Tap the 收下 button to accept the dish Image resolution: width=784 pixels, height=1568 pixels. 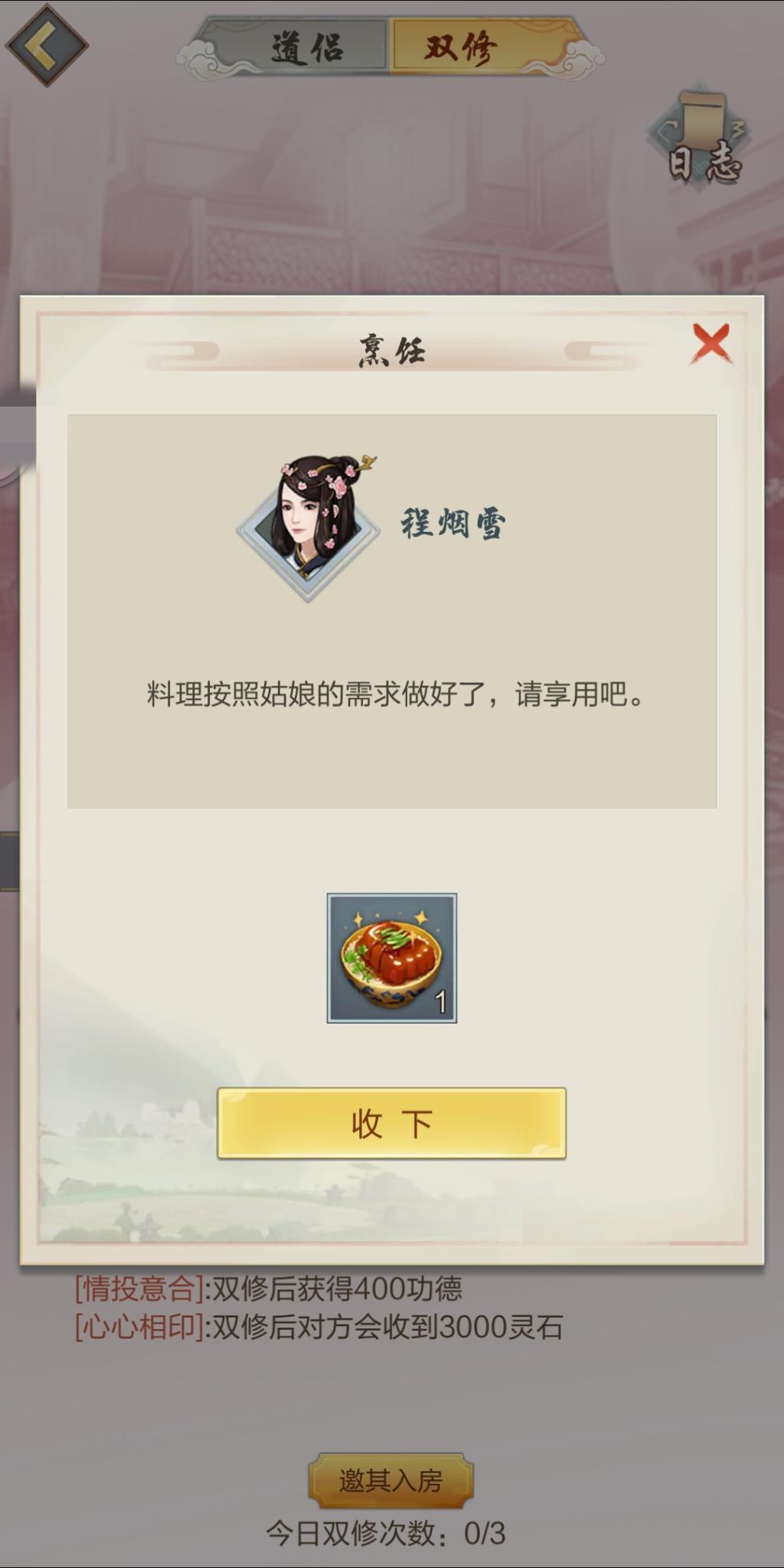point(391,1123)
